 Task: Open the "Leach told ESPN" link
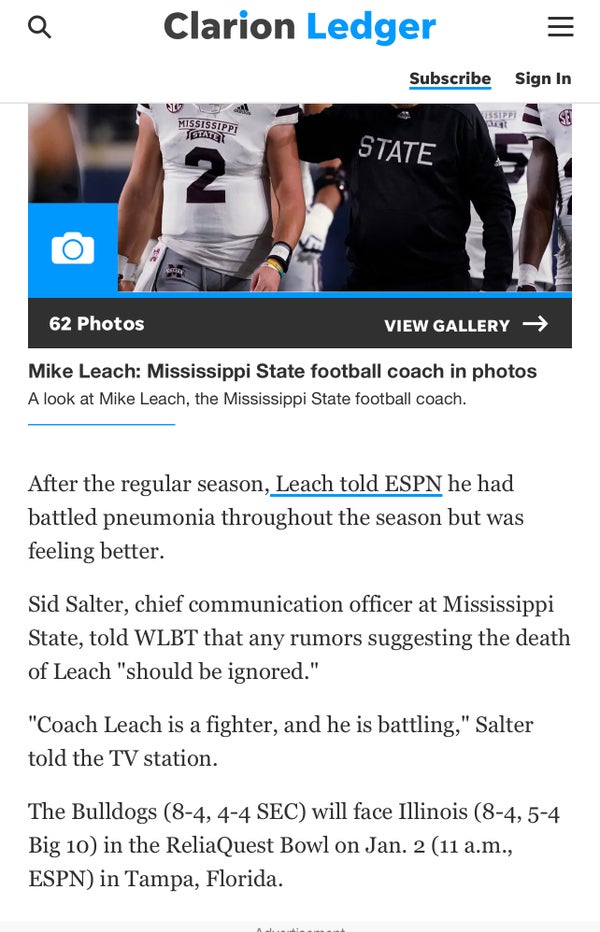[x=358, y=484]
